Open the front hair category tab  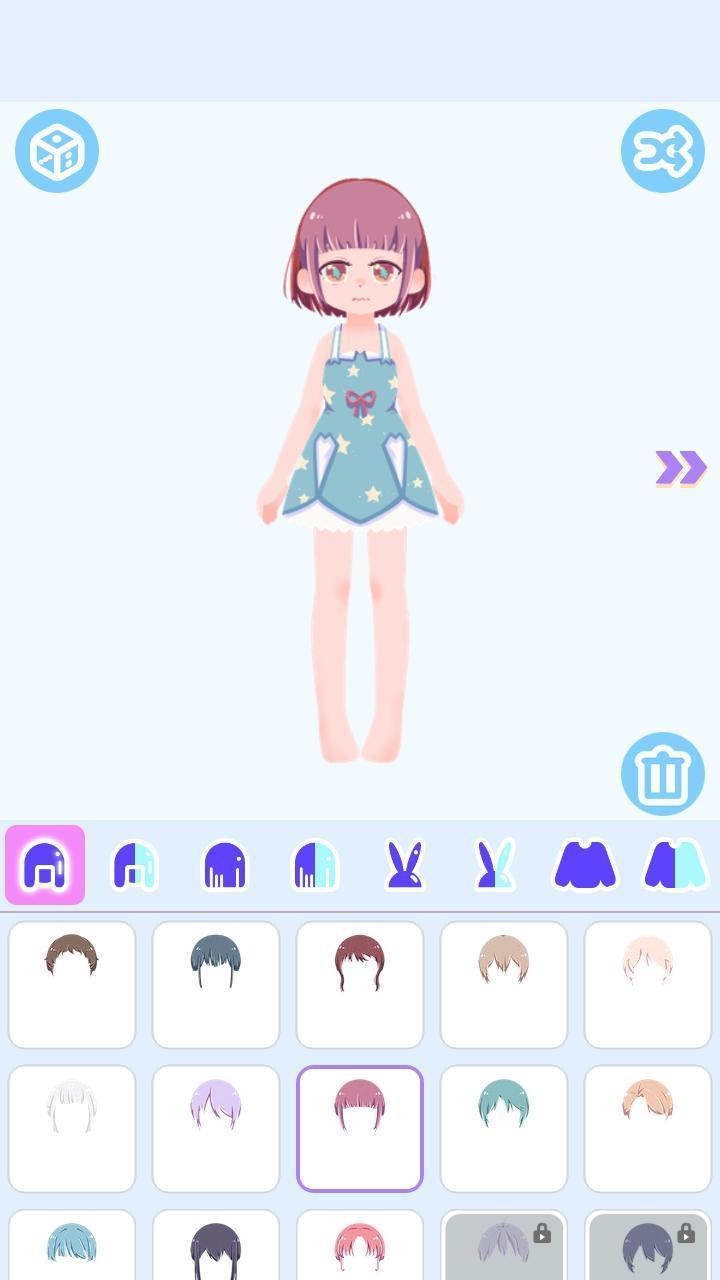(x=44, y=863)
